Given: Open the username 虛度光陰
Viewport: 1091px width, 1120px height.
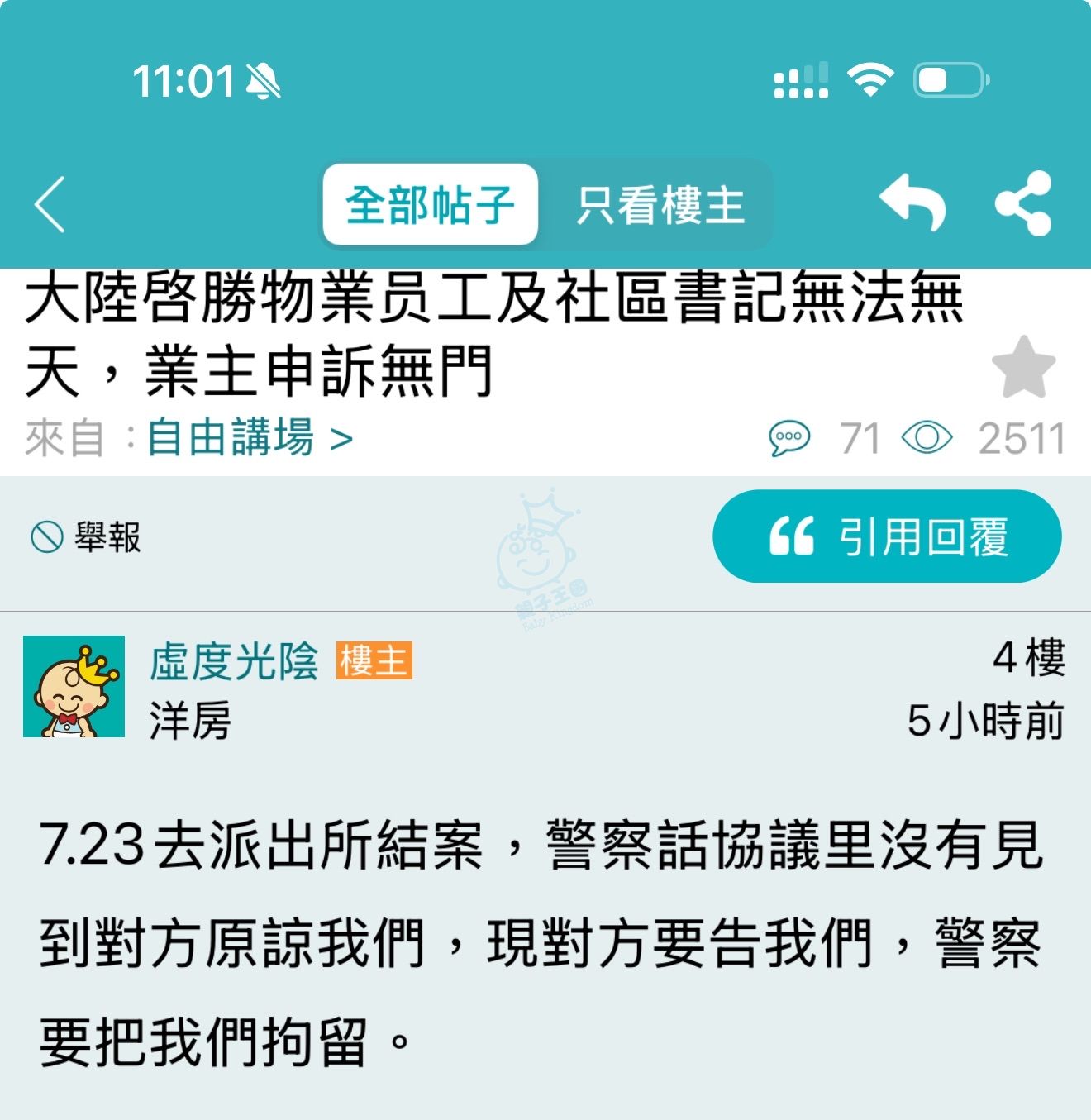Looking at the screenshot, I should [x=234, y=661].
